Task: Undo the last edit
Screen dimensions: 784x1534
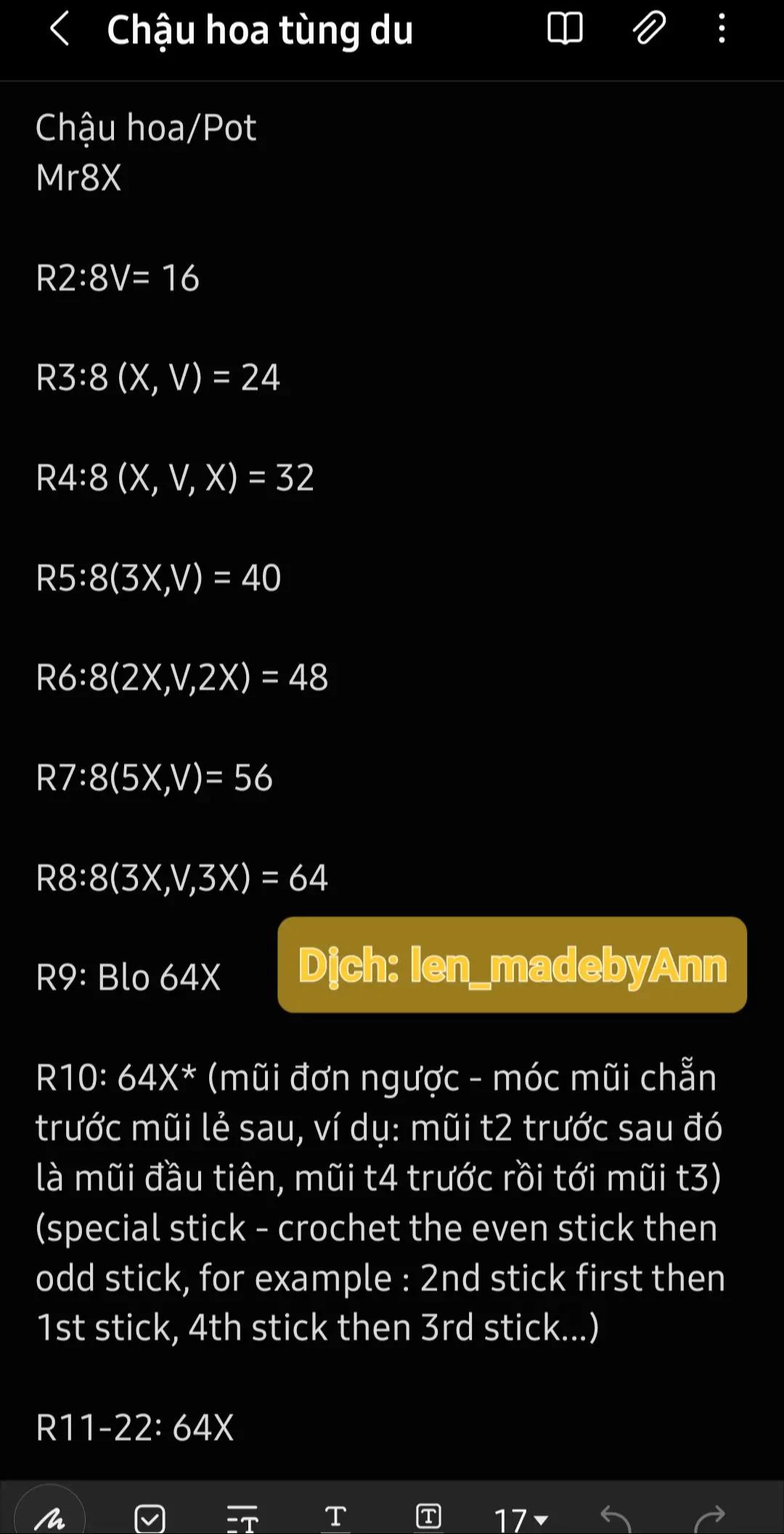Action: [x=616, y=1518]
